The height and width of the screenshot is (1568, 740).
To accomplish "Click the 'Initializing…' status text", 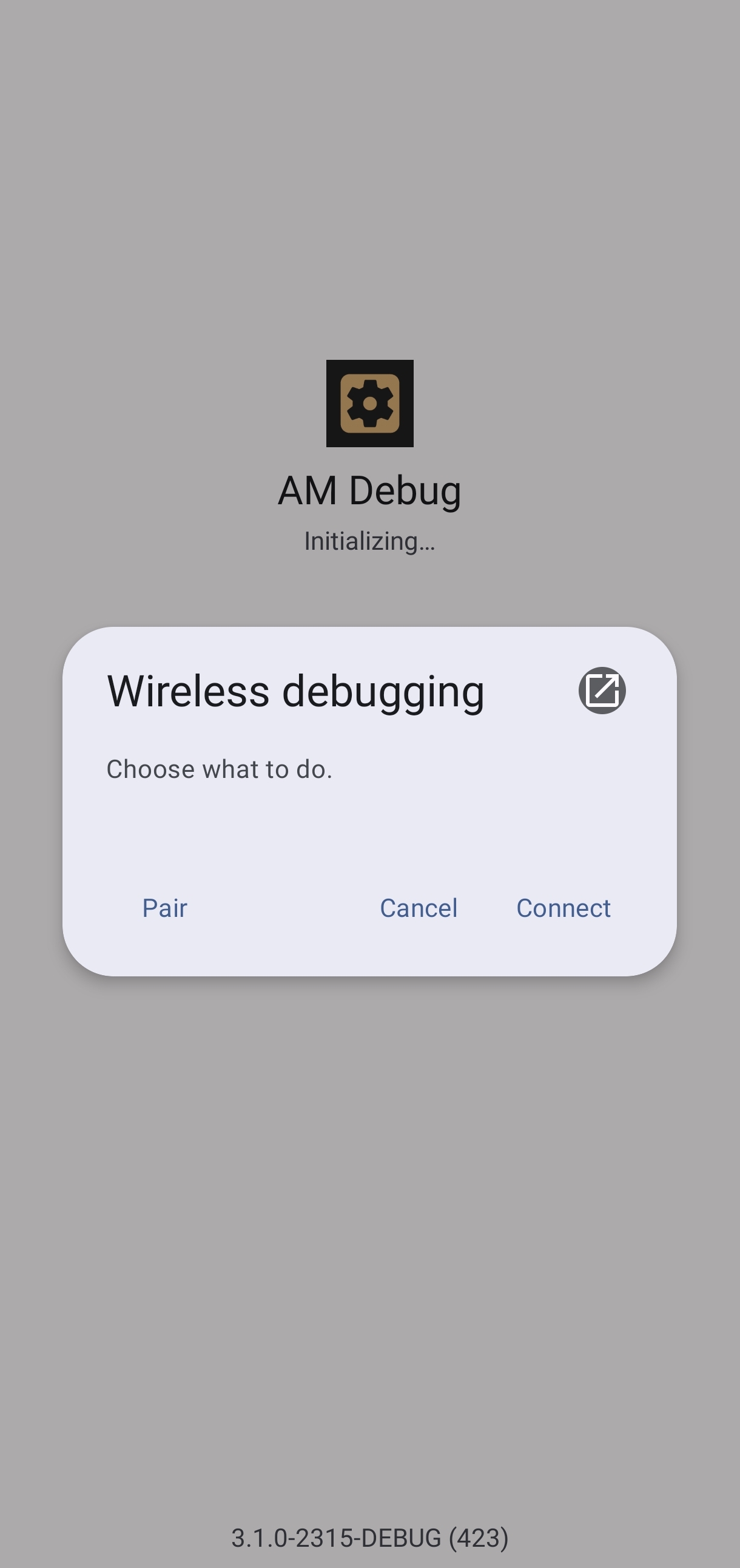I will [370, 542].
